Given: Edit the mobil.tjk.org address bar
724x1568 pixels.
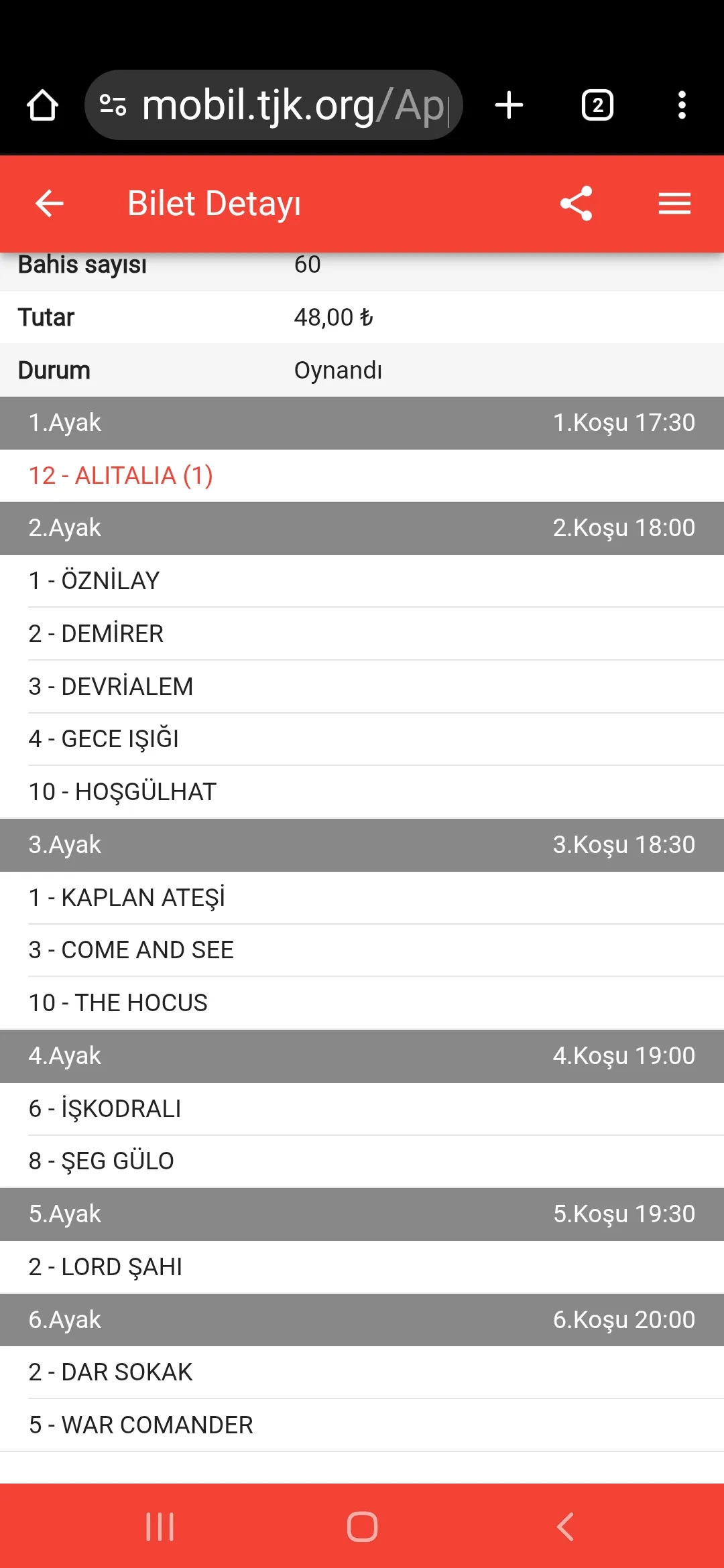Looking at the screenshot, I should pos(282,105).
